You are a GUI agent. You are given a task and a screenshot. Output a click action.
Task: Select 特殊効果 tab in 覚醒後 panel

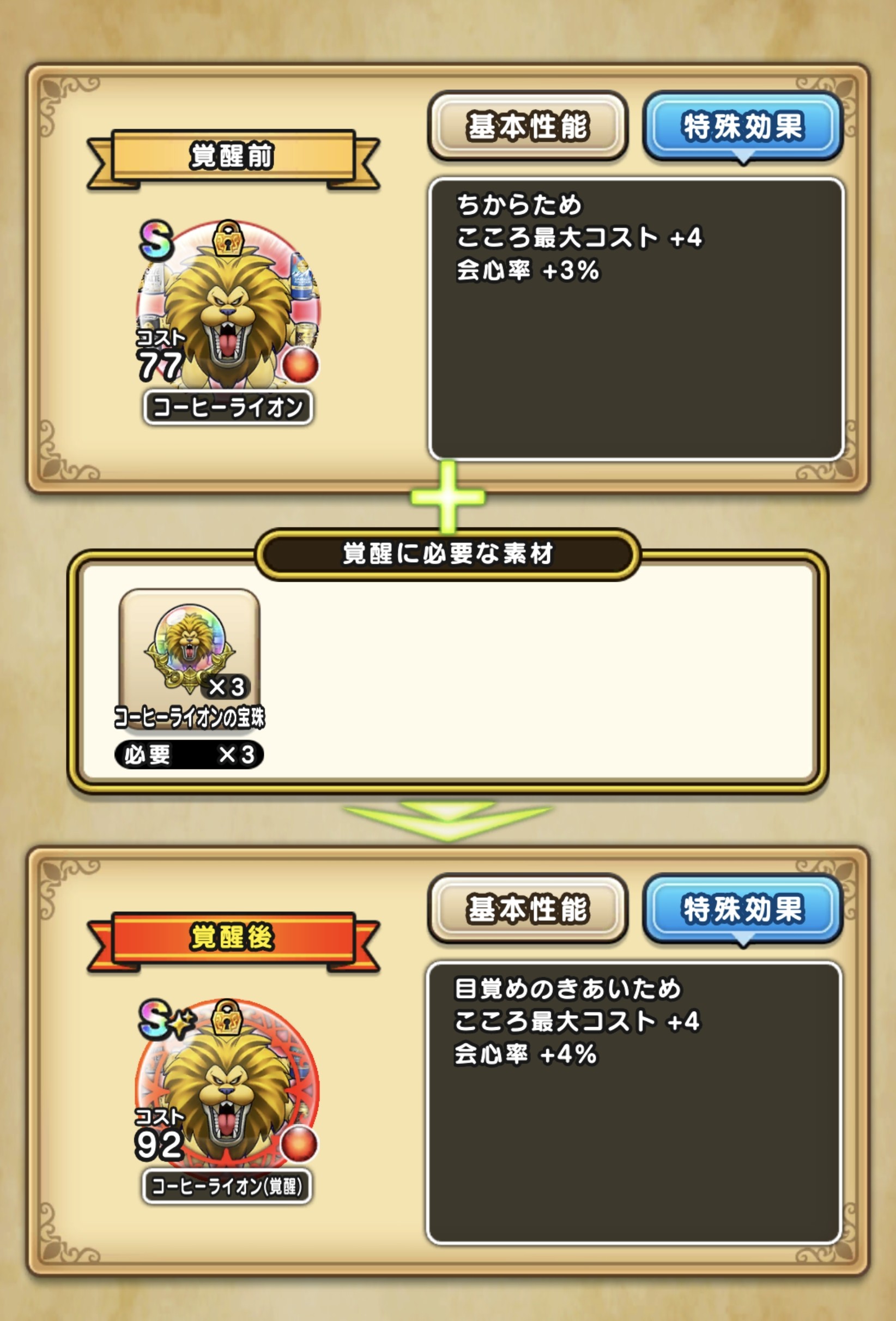point(743,908)
